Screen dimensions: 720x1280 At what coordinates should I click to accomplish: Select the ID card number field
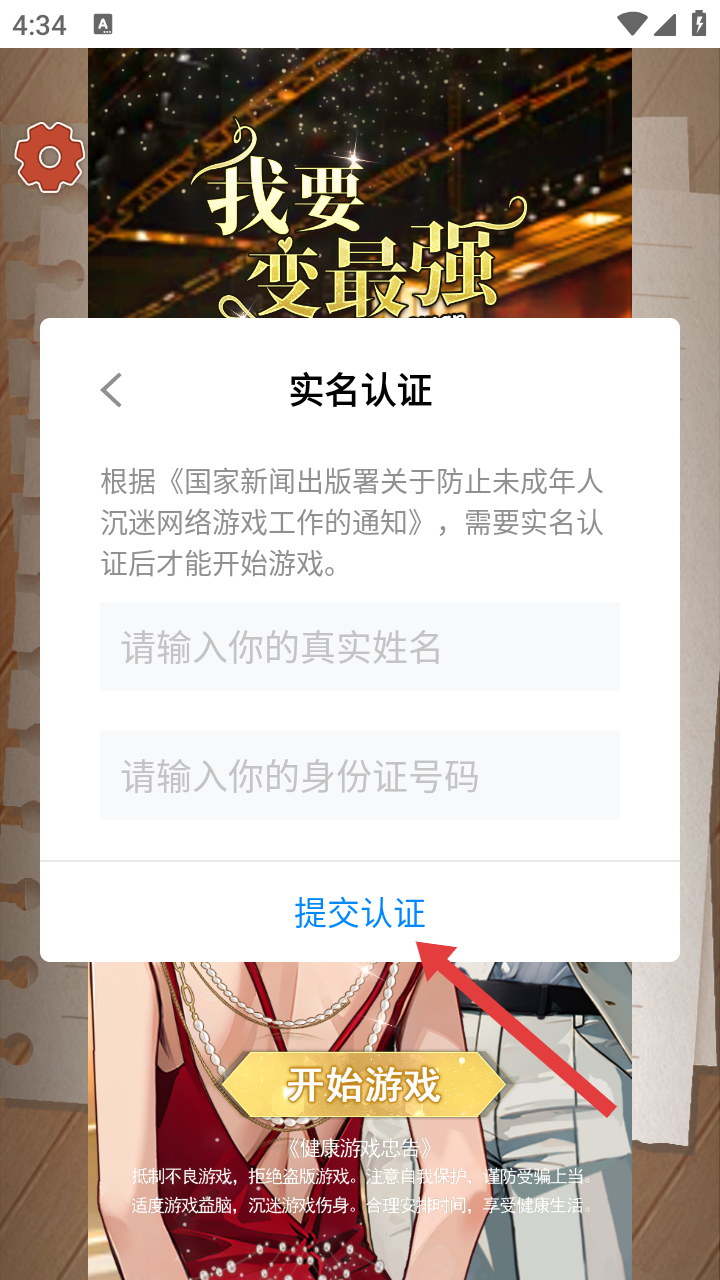(360, 776)
